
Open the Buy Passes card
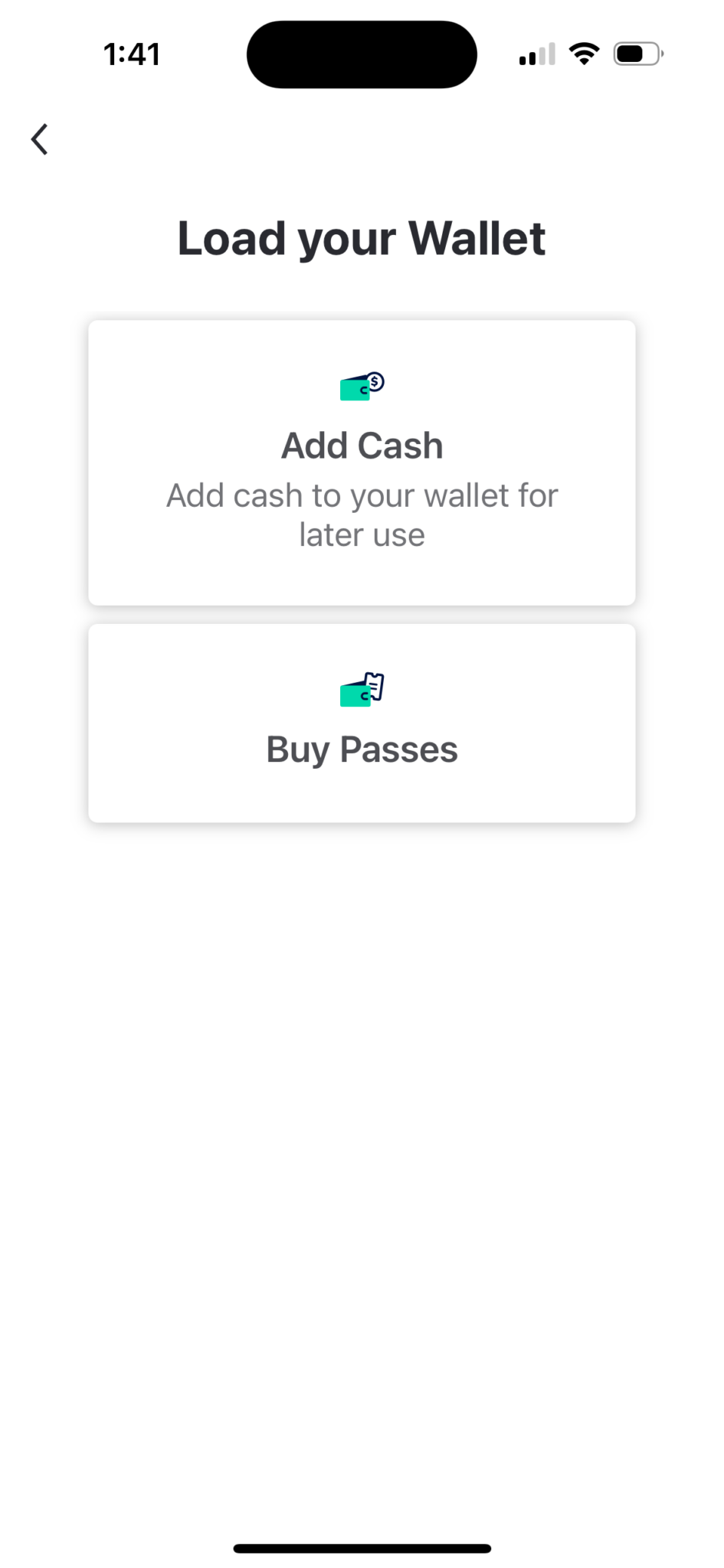(x=362, y=723)
